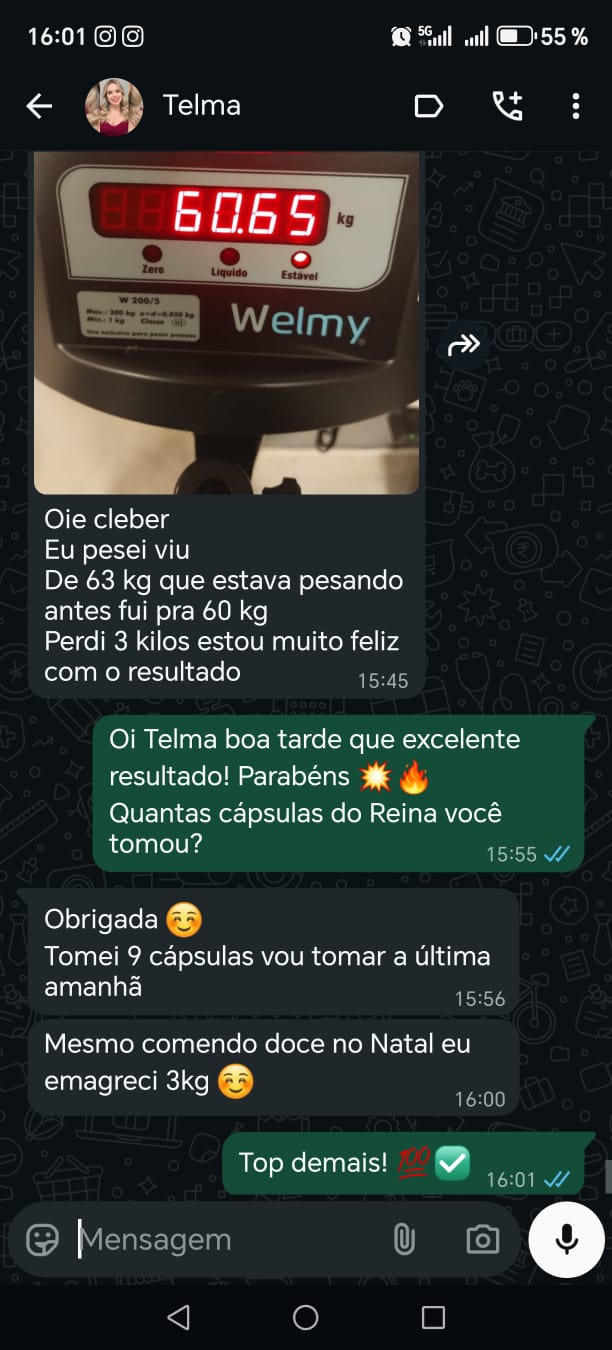The height and width of the screenshot is (1350, 612).
Task: Tap the label icon in the app bar
Action: click(x=429, y=106)
